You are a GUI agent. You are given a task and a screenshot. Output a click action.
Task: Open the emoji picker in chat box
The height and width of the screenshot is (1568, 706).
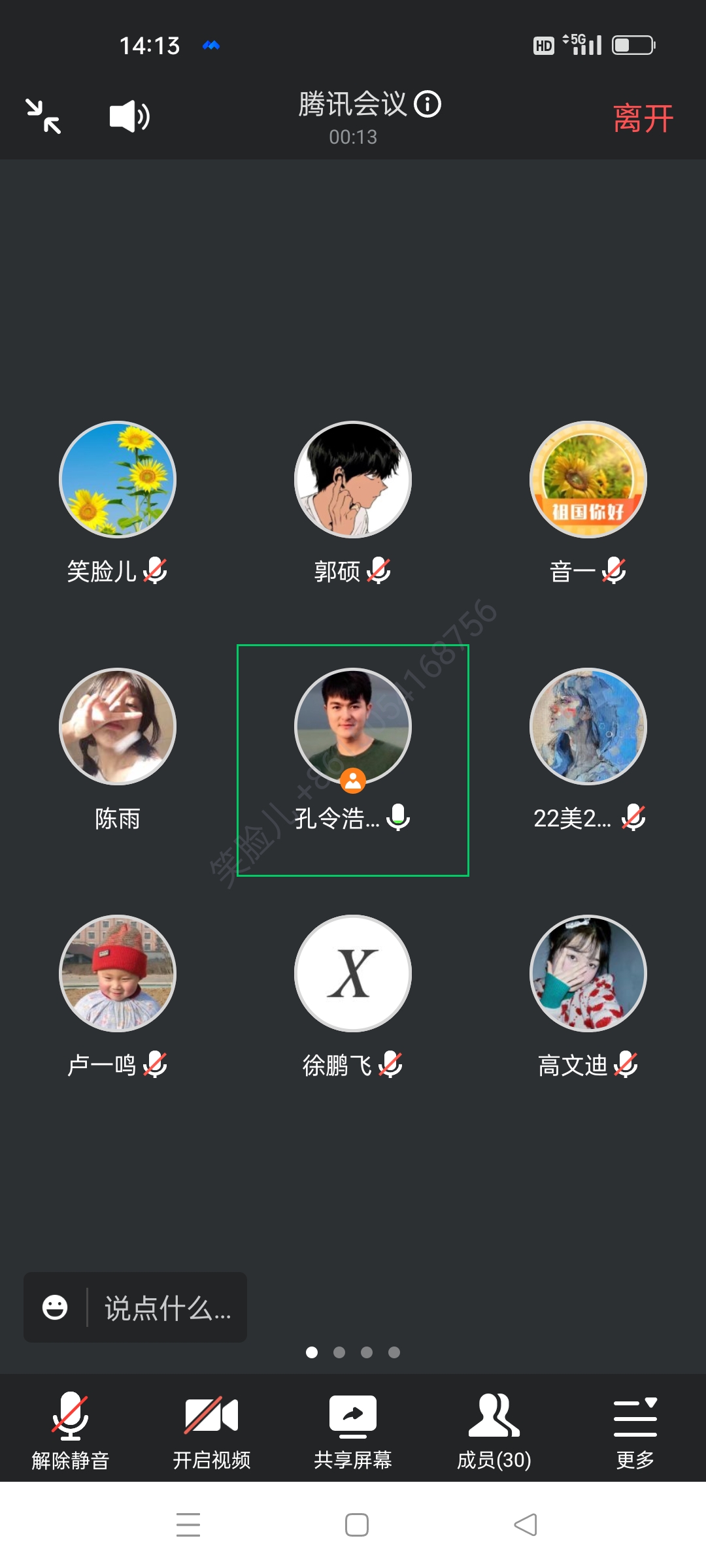(x=55, y=1307)
